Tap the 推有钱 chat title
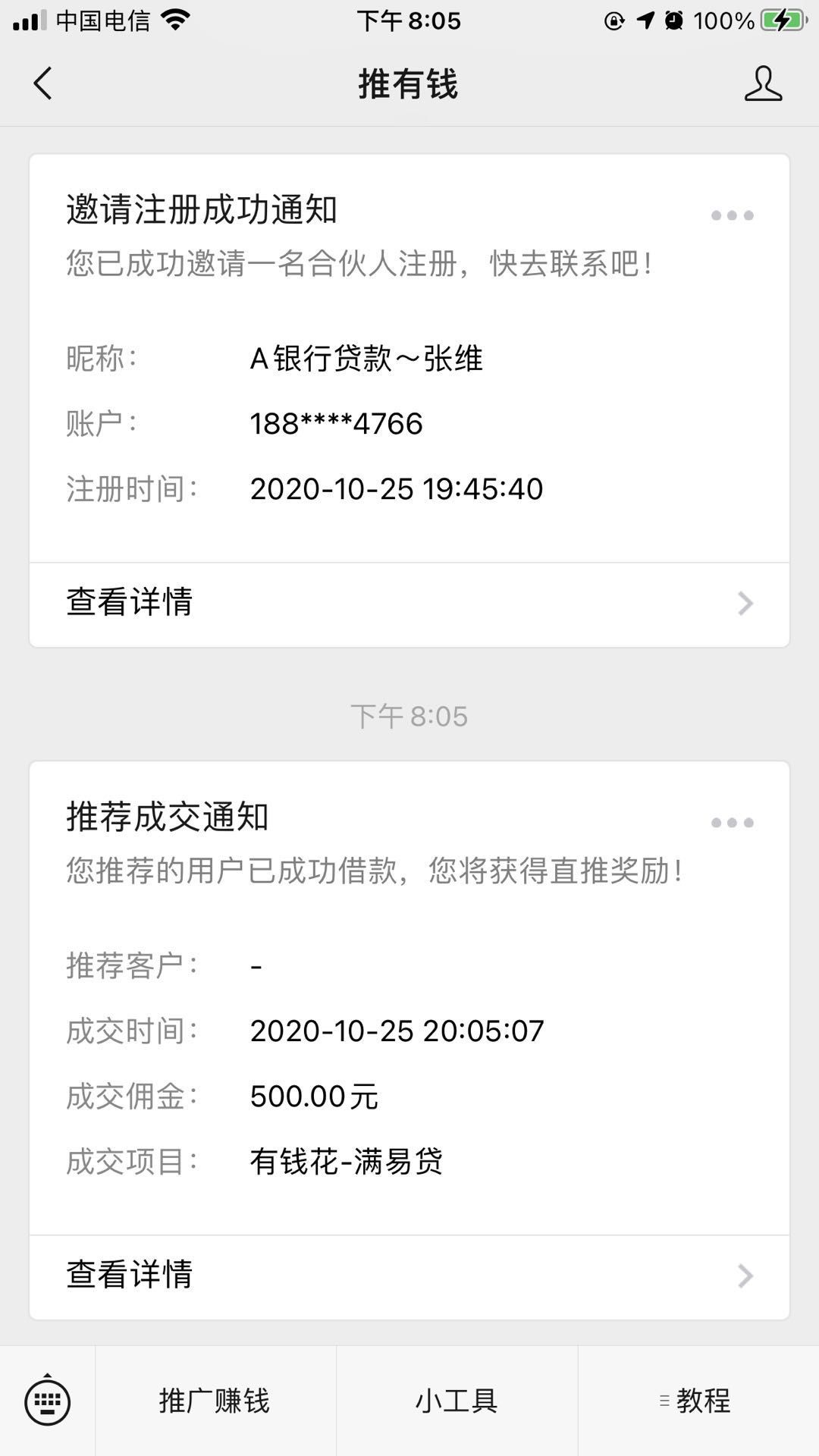This screenshot has width=819, height=1456. 409,84
